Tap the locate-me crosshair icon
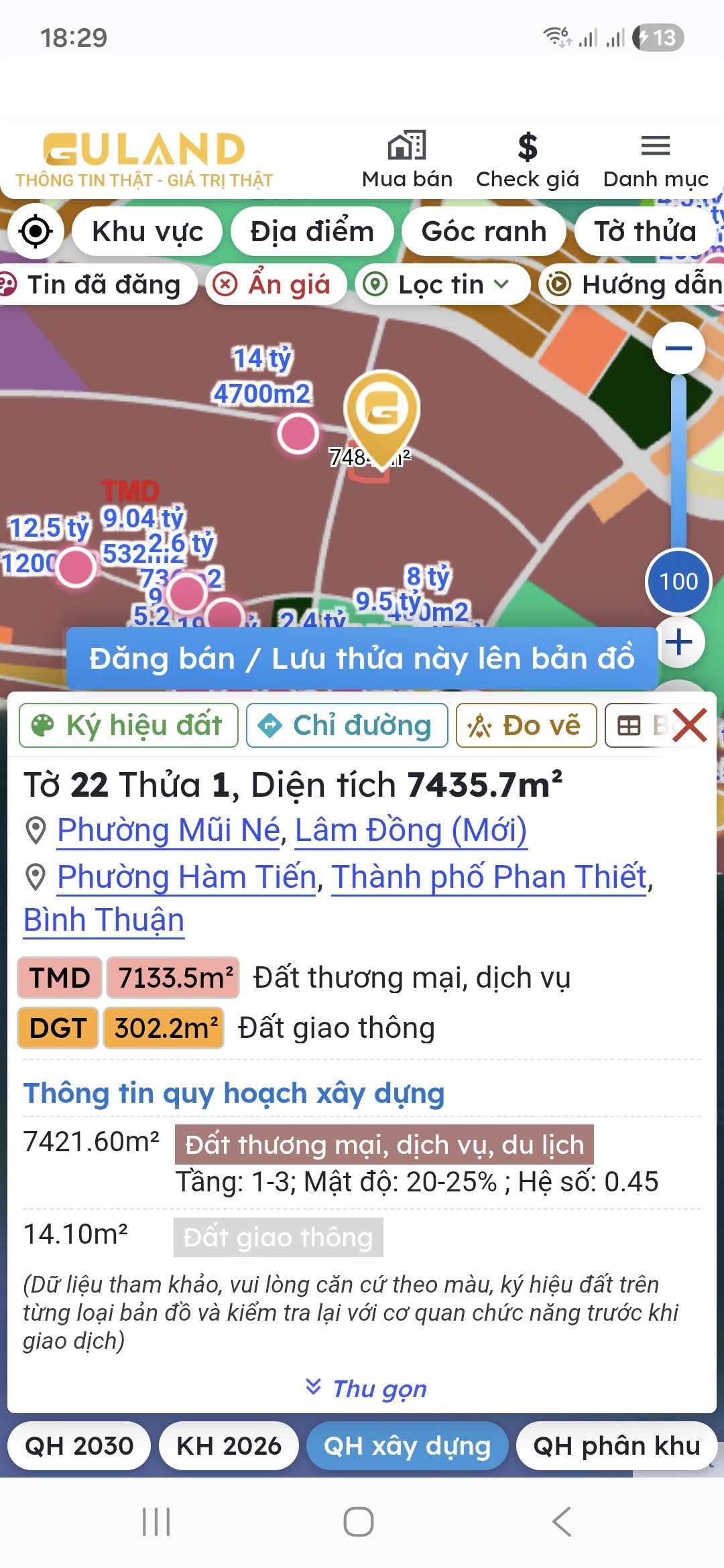Image resolution: width=724 pixels, height=1568 pixels. [36, 231]
